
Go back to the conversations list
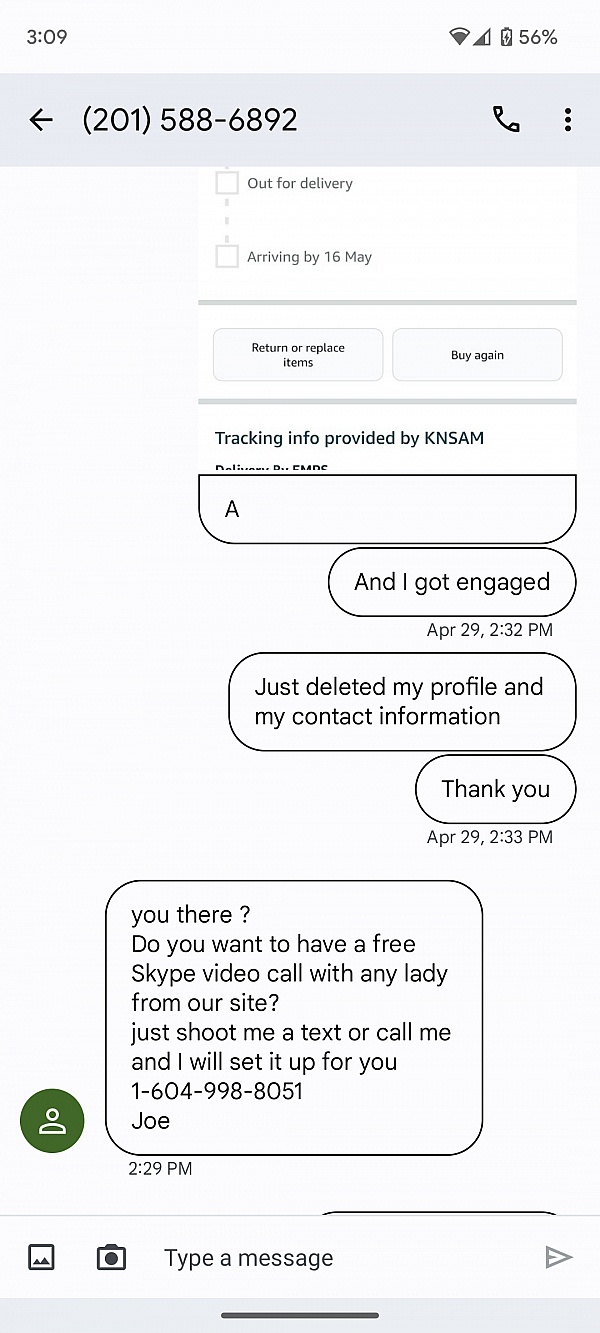click(41, 121)
